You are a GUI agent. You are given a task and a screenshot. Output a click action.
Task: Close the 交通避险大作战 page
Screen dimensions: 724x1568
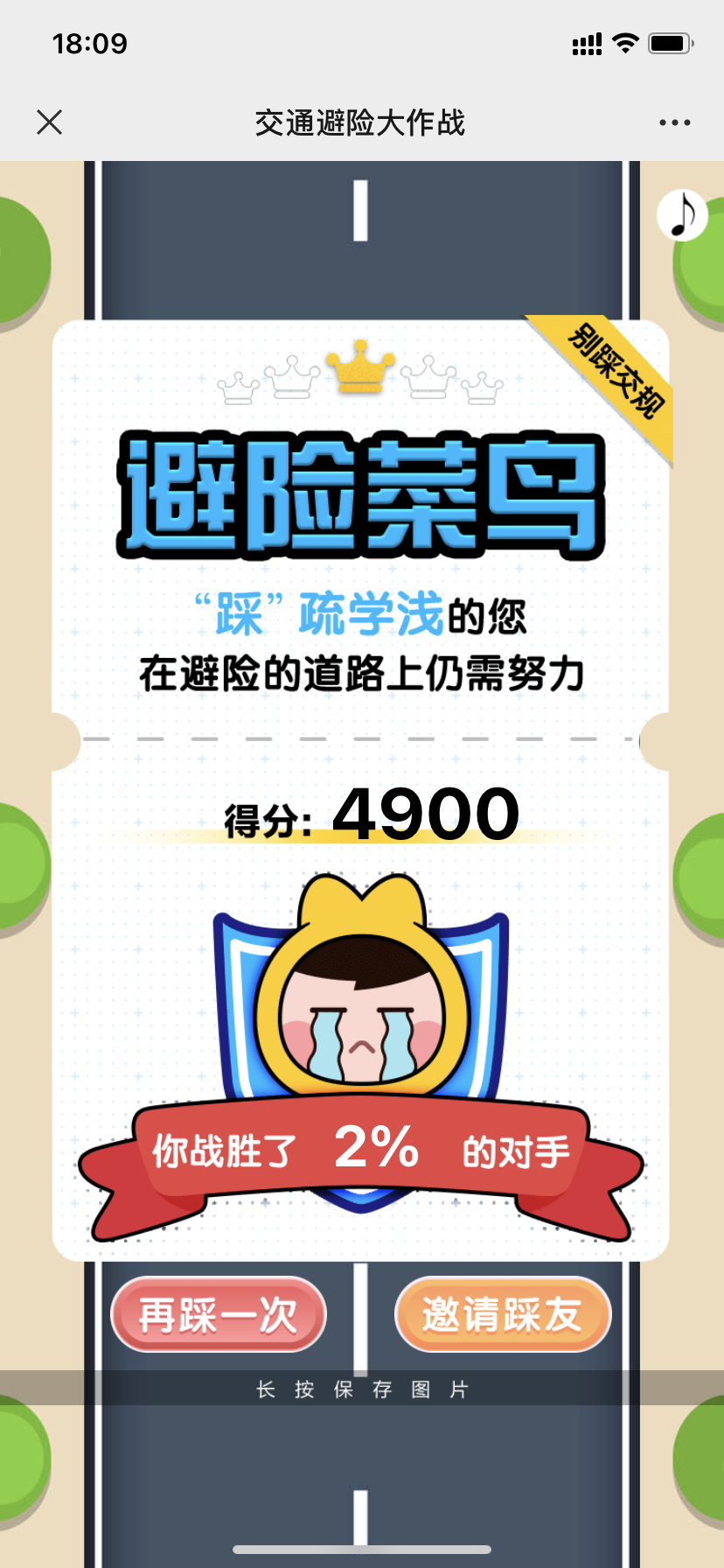click(50, 122)
